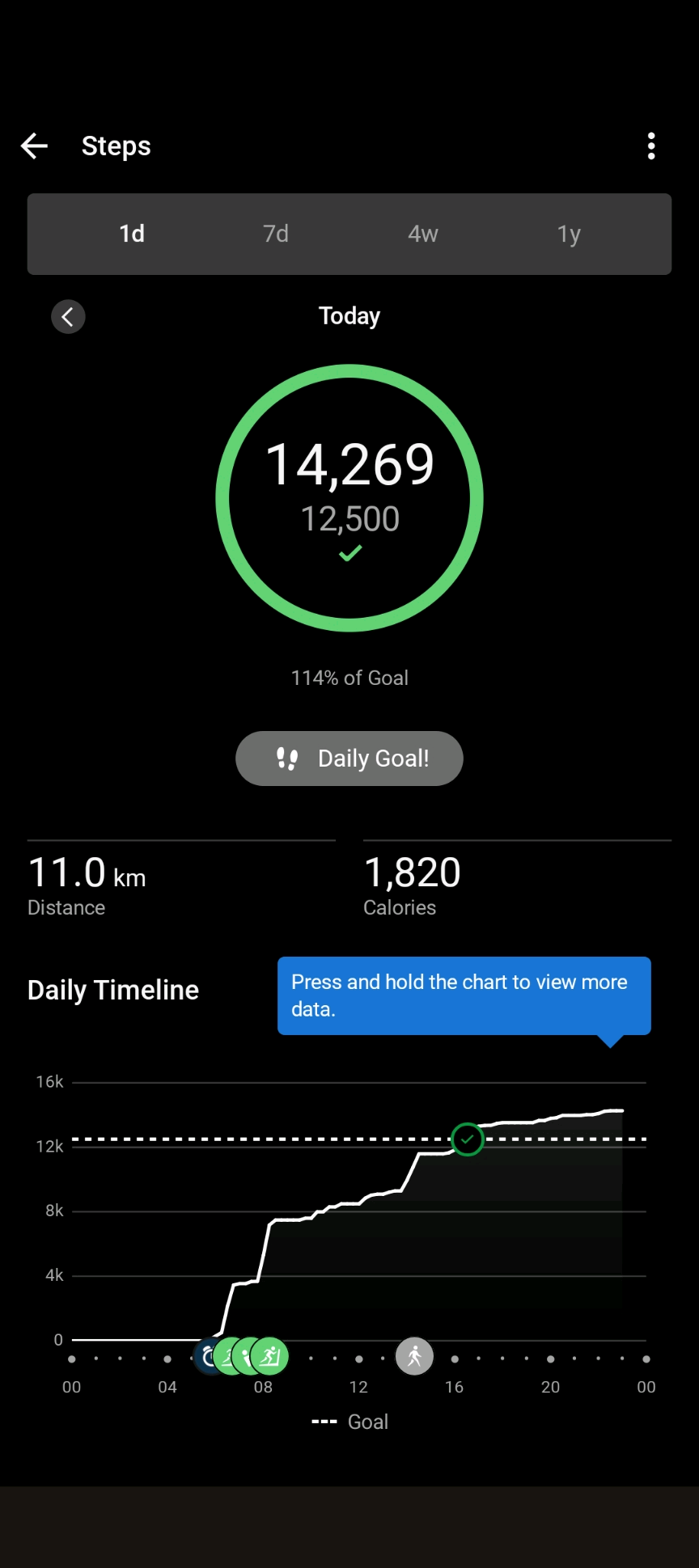The height and width of the screenshot is (1568, 699).
Task: Select the 1d view tab
Action: tap(132, 234)
